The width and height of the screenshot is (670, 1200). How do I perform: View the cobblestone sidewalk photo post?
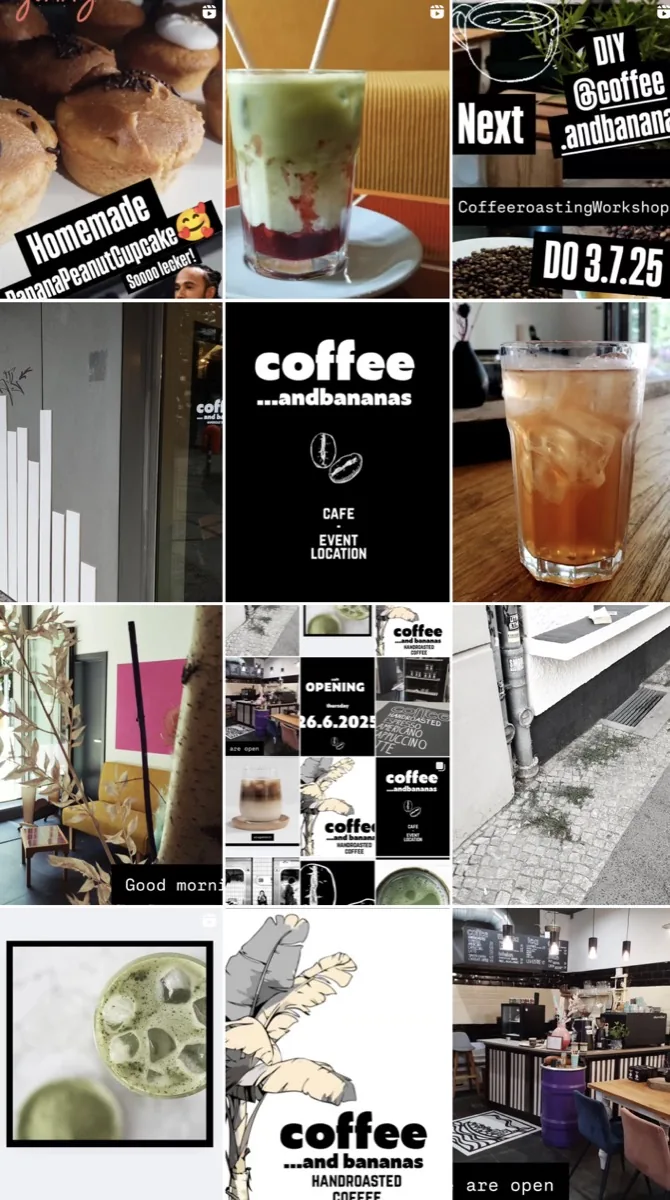coord(561,755)
